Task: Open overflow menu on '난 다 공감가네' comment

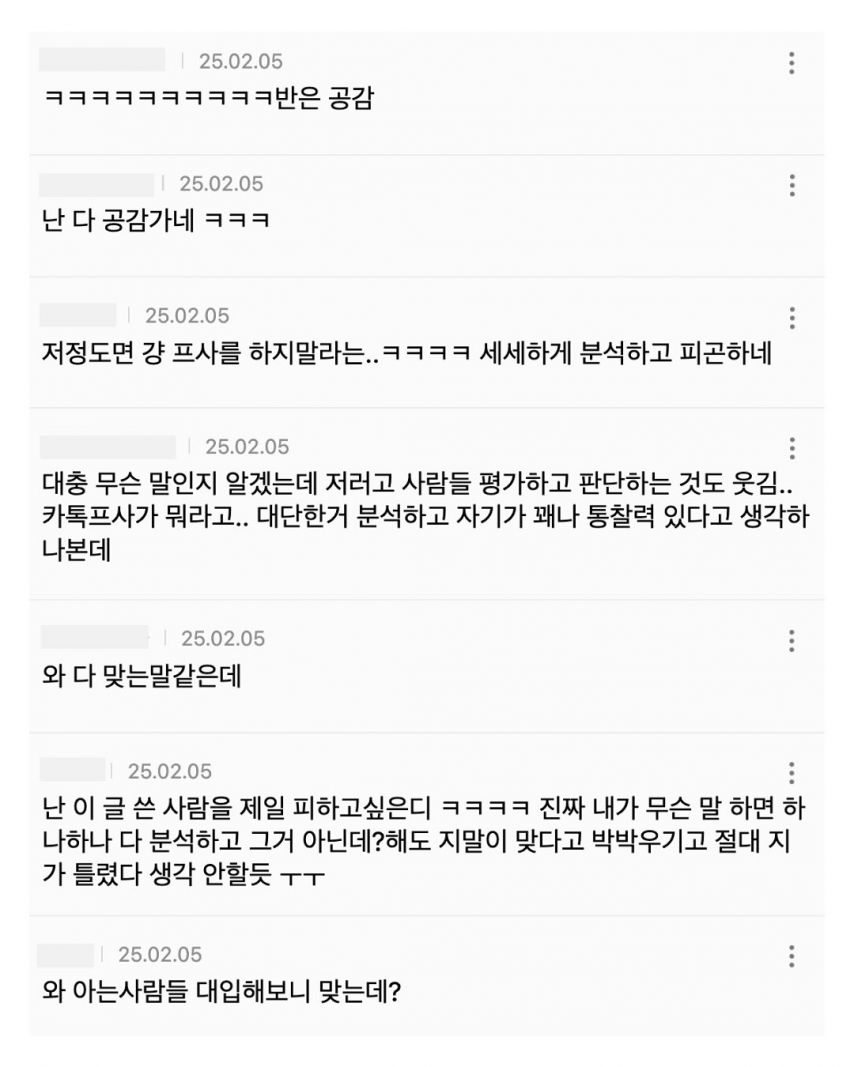Action: tap(791, 186)
